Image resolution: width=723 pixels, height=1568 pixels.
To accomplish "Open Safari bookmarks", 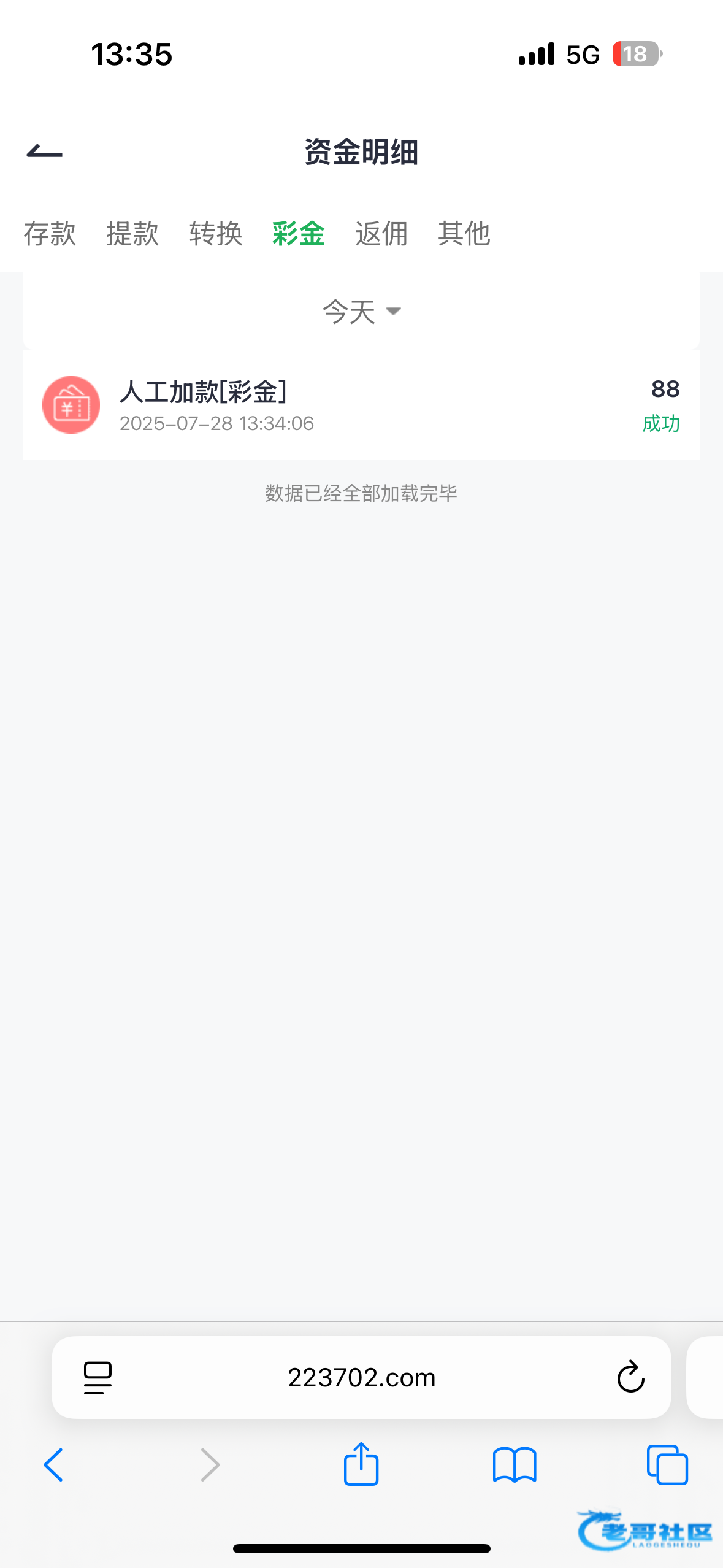I will [x=515, y=1465].
